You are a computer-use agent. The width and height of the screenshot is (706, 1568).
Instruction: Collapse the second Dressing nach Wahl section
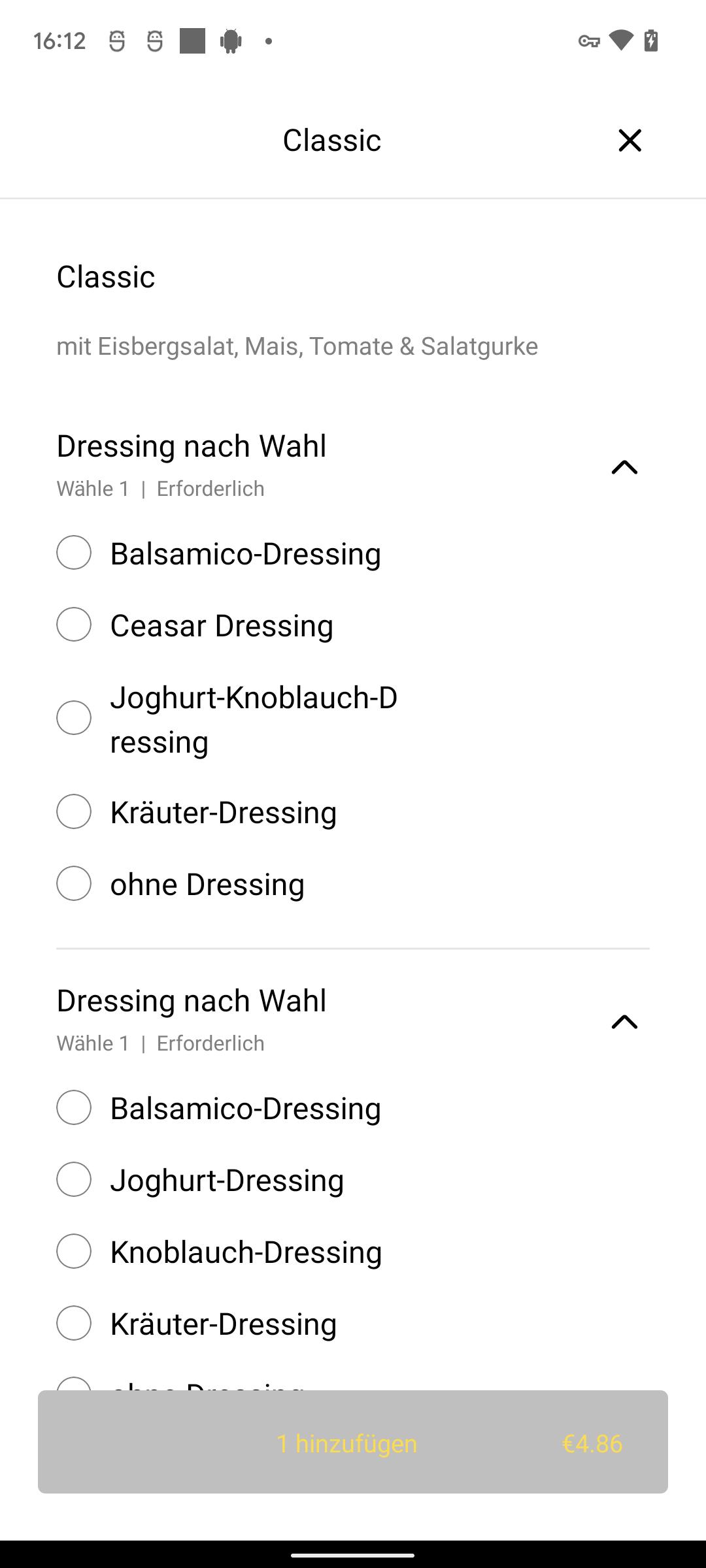pyautogui.click(x=624, y=1021)
